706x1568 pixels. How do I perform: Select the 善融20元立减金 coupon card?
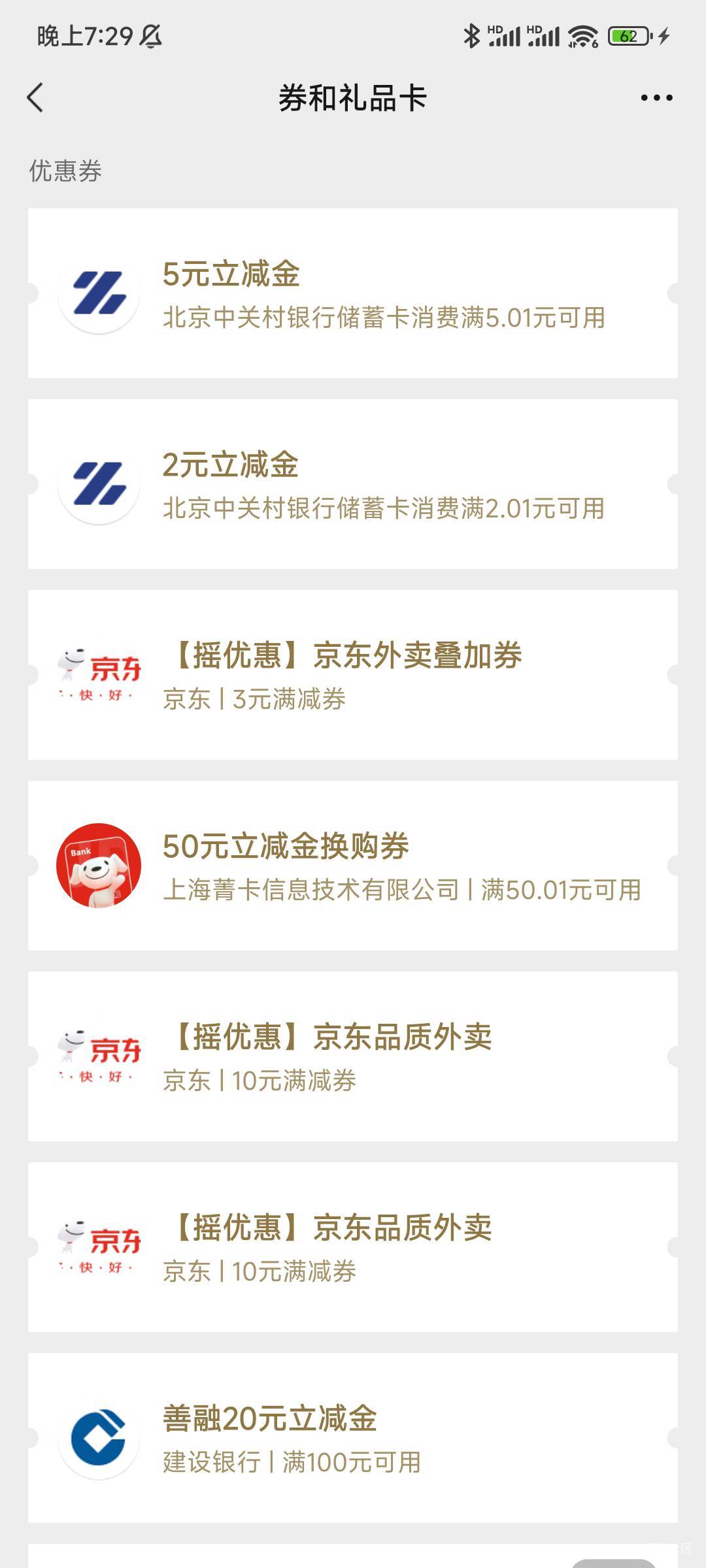click(x=353, y=1438)
